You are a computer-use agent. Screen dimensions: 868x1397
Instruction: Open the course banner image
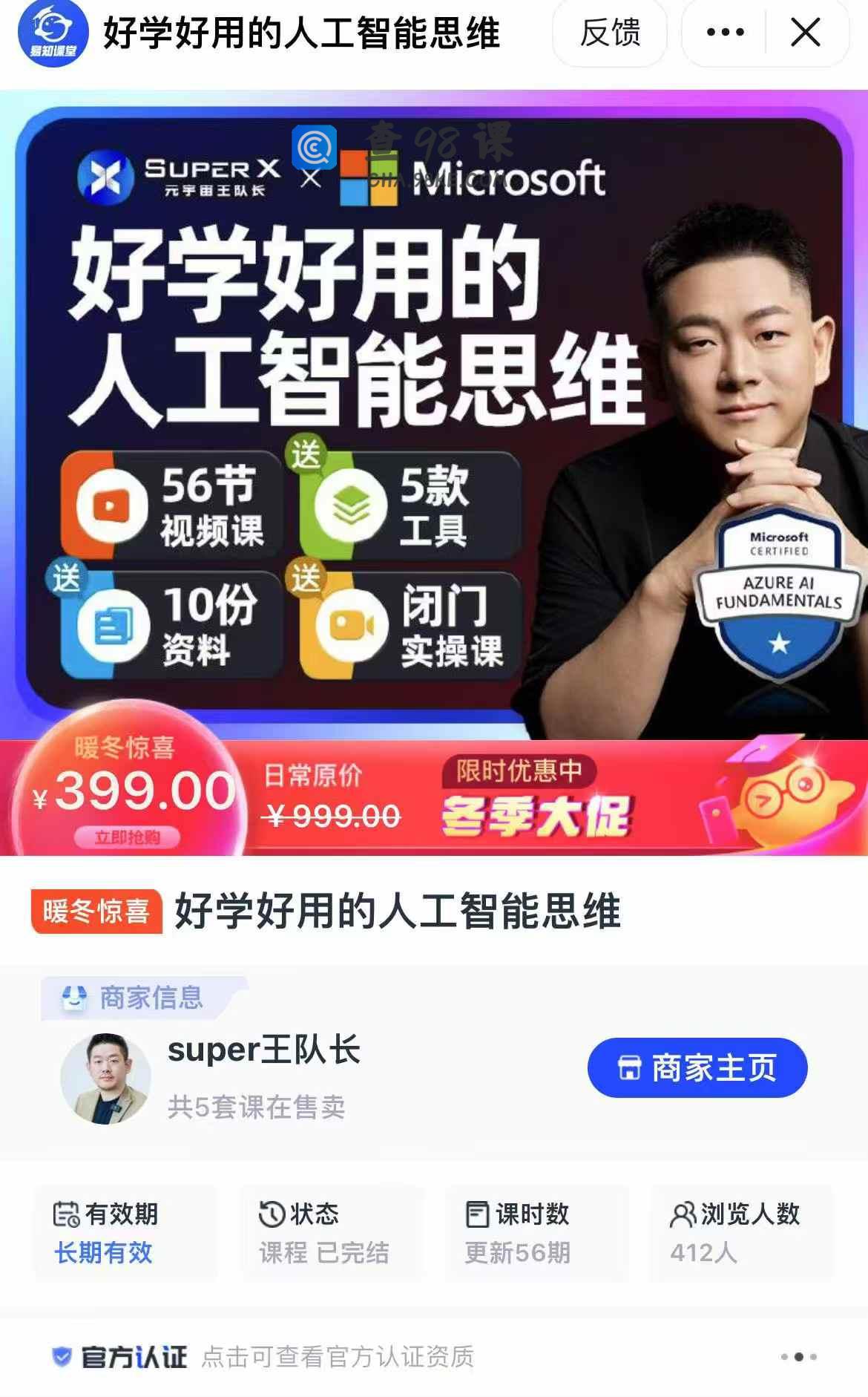(433, 416)
